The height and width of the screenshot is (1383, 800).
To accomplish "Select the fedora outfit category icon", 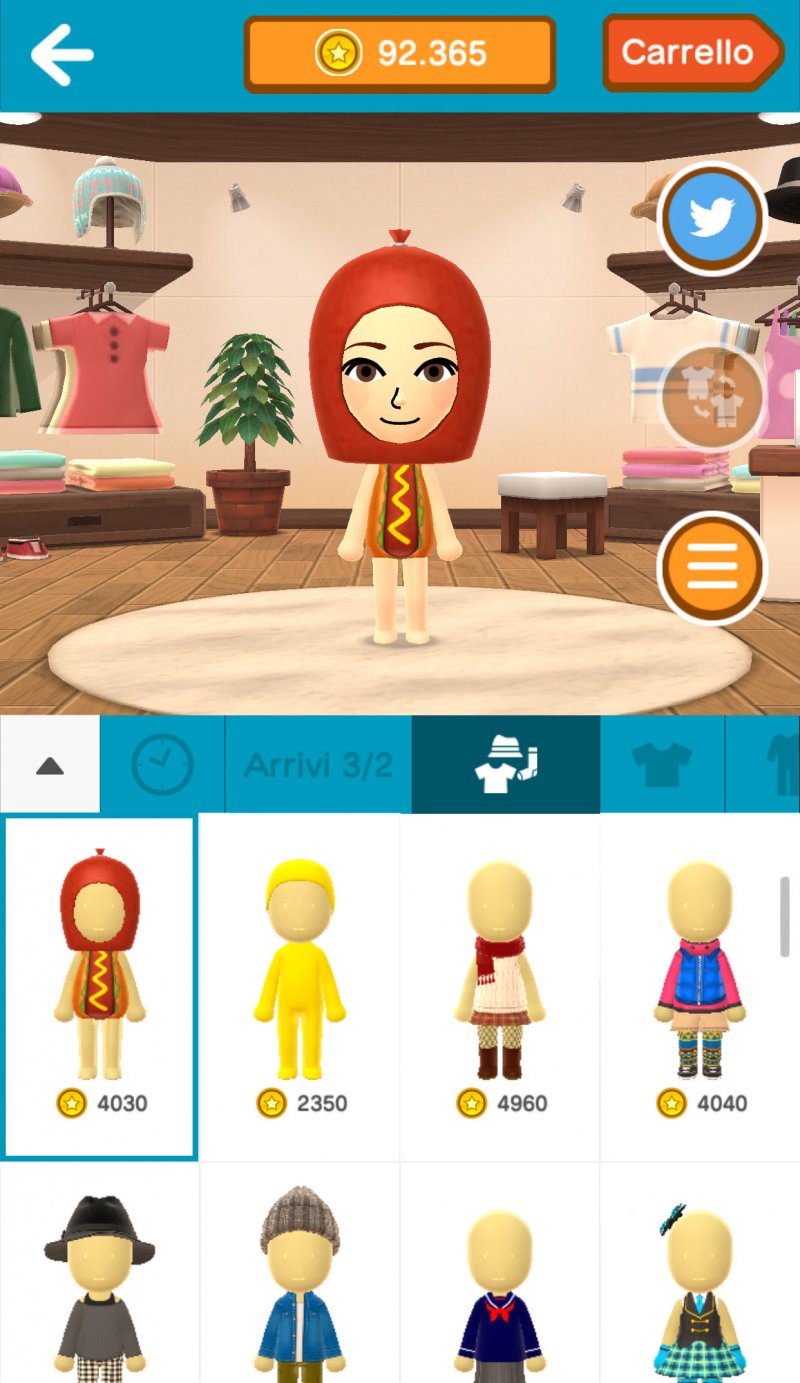I will [505, 763].
